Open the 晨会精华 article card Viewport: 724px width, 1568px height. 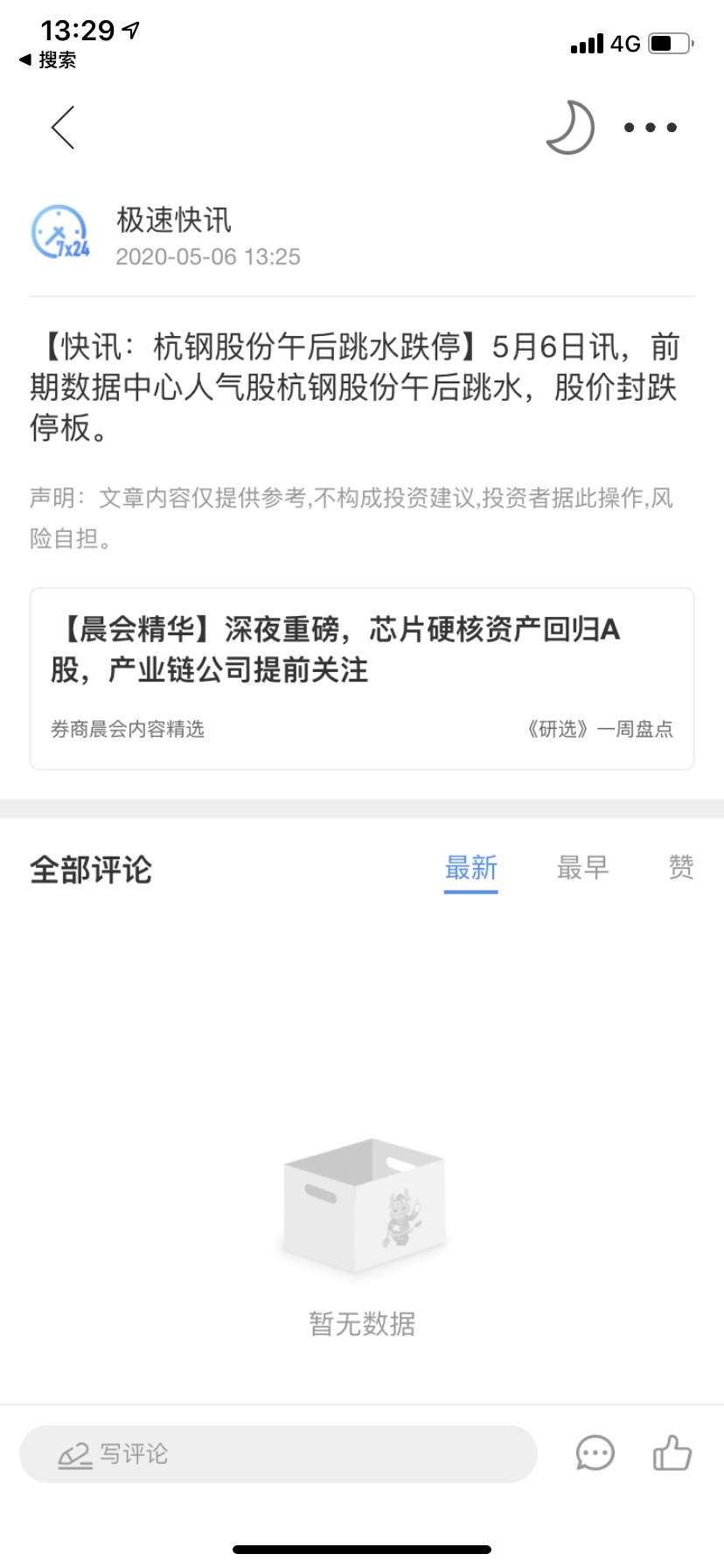coord(362,679)
